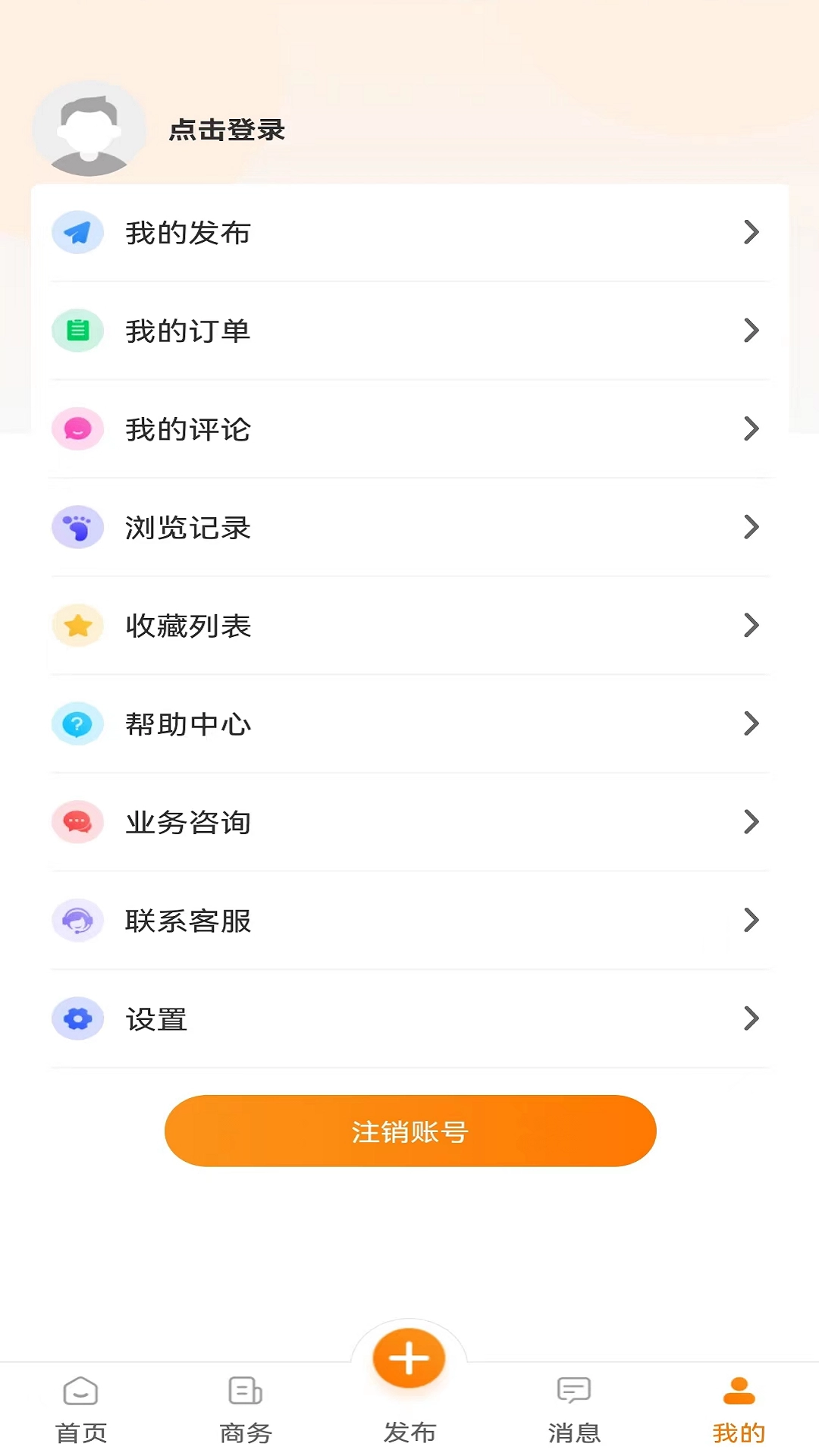
Task: Select the 商务 icon in bottom navigation
Action: 244,1407
